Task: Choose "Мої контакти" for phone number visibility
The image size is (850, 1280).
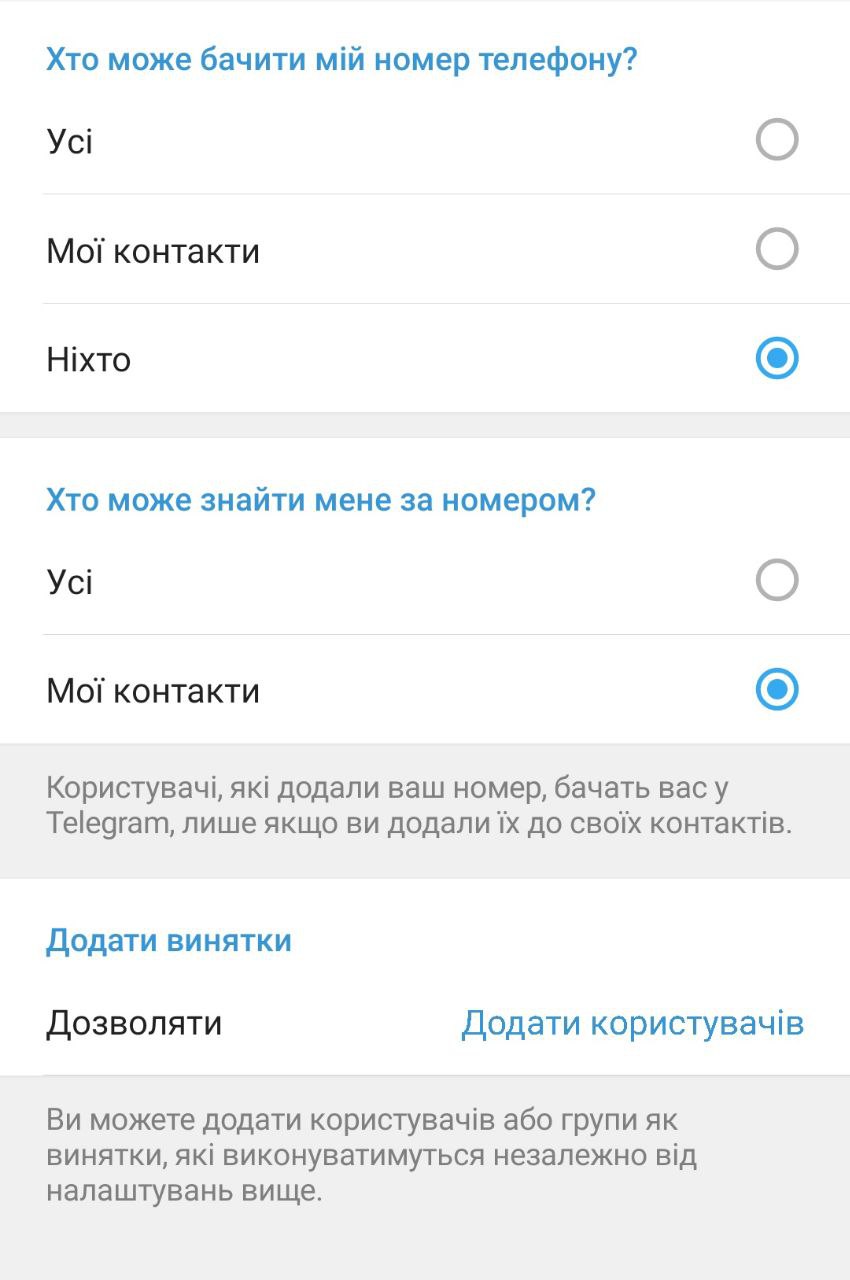Action: click(x=776, y=249)
